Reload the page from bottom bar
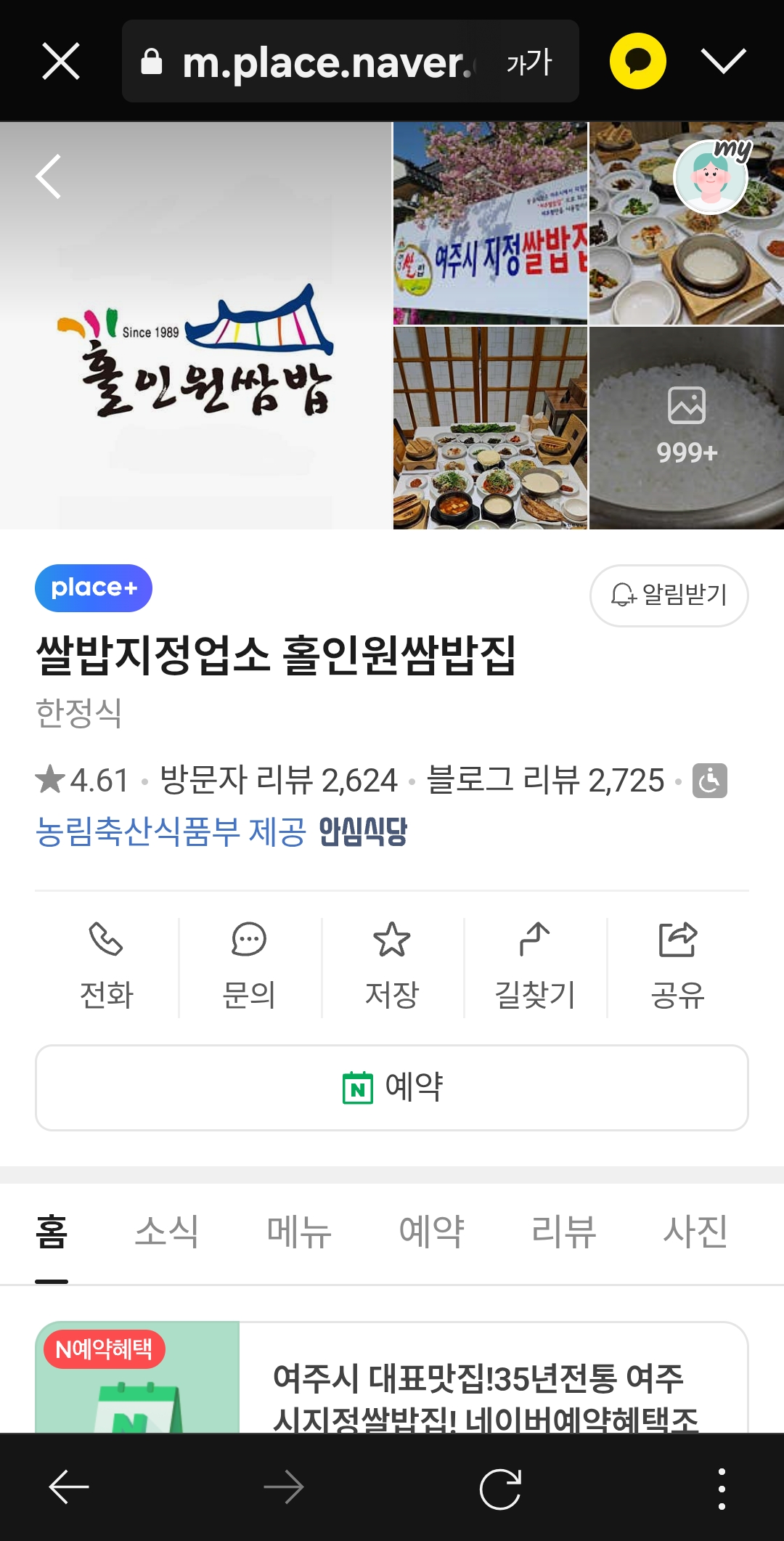 (x=500, y=1489)
